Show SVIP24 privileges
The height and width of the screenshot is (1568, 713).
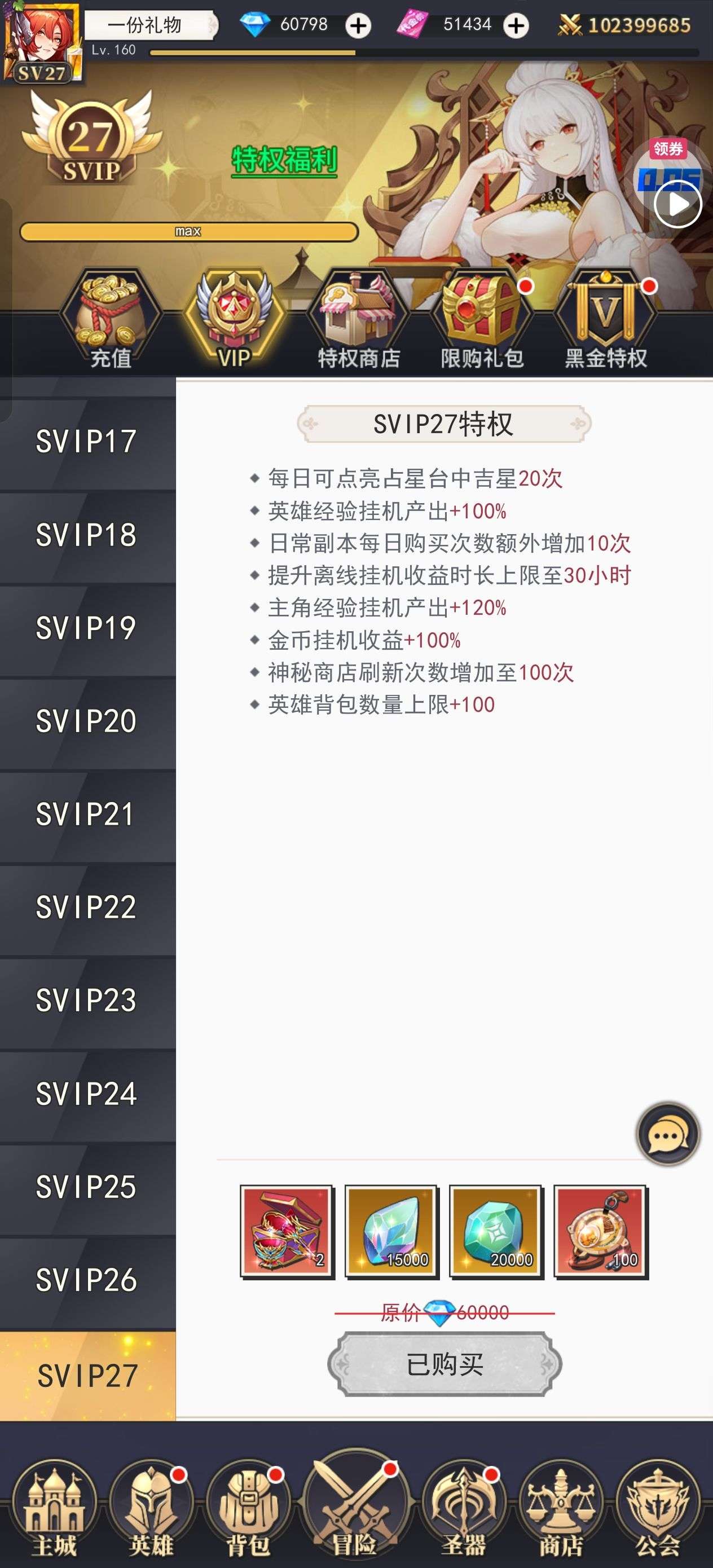coord(87,1094)
